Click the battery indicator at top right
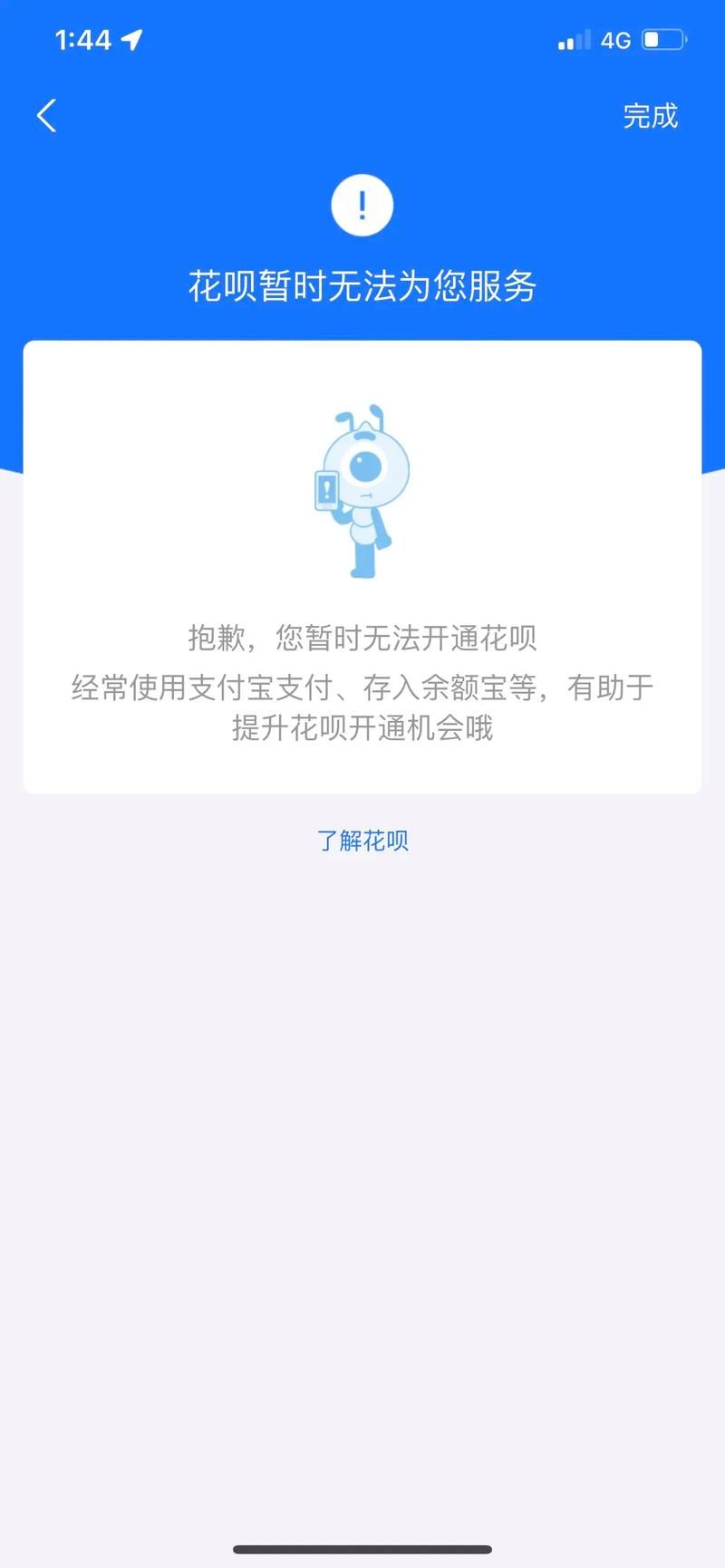This screenshot has height=1568, width=725. pos(662,39)
